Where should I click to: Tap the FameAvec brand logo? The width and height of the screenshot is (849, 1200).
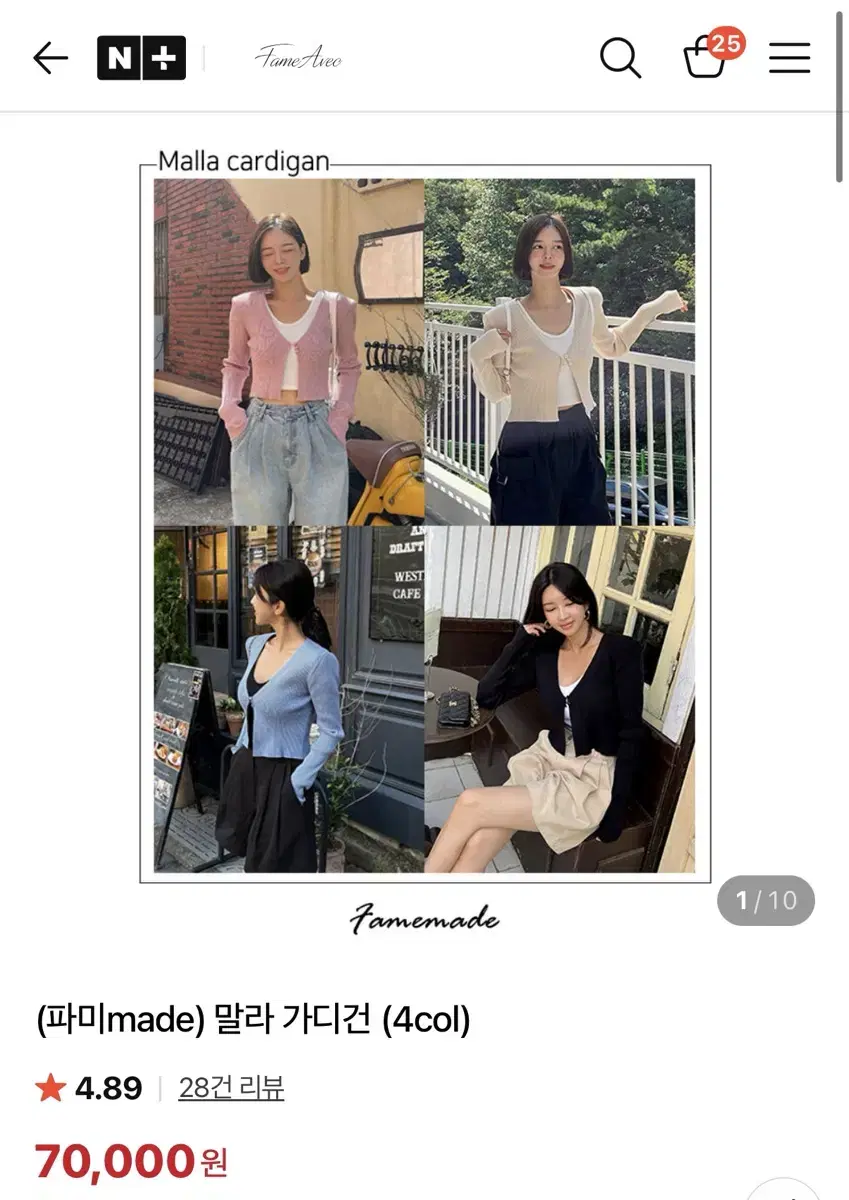pyautogui.click(x=297, y=58)
